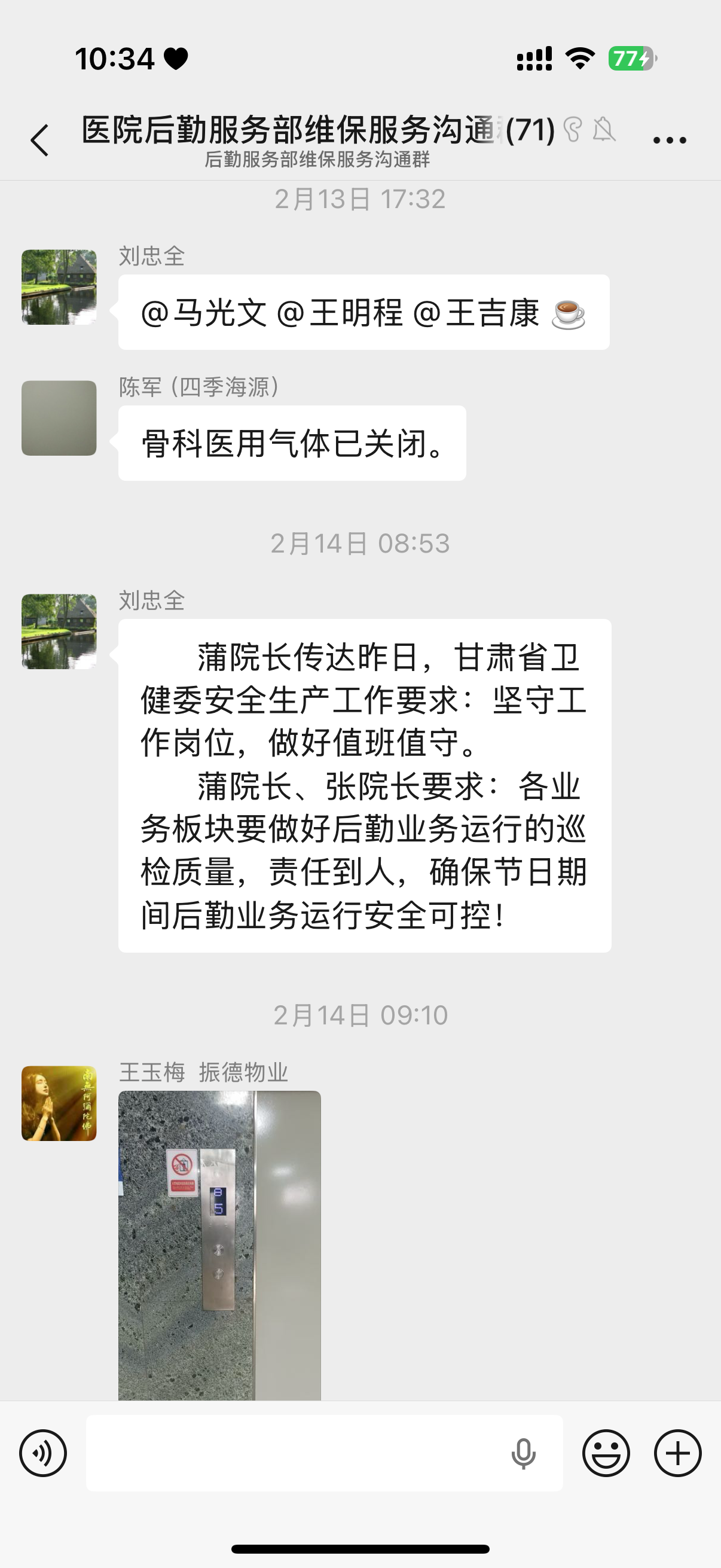This screenshot has width=721, height=1568.
Task: Open the plus attachment menu
Action: point(678,1453)
